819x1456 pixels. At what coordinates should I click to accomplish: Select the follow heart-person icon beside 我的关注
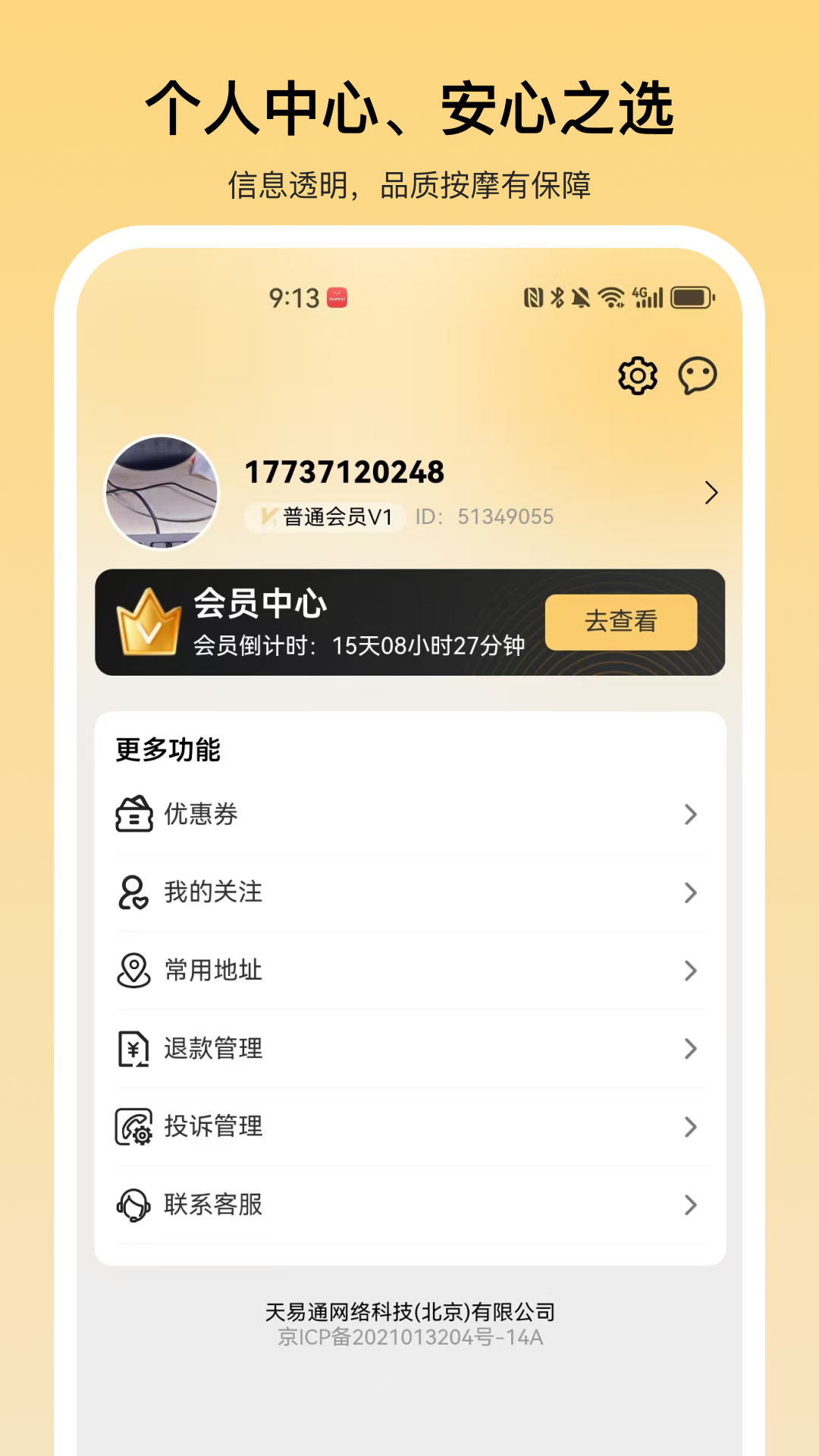133,893
